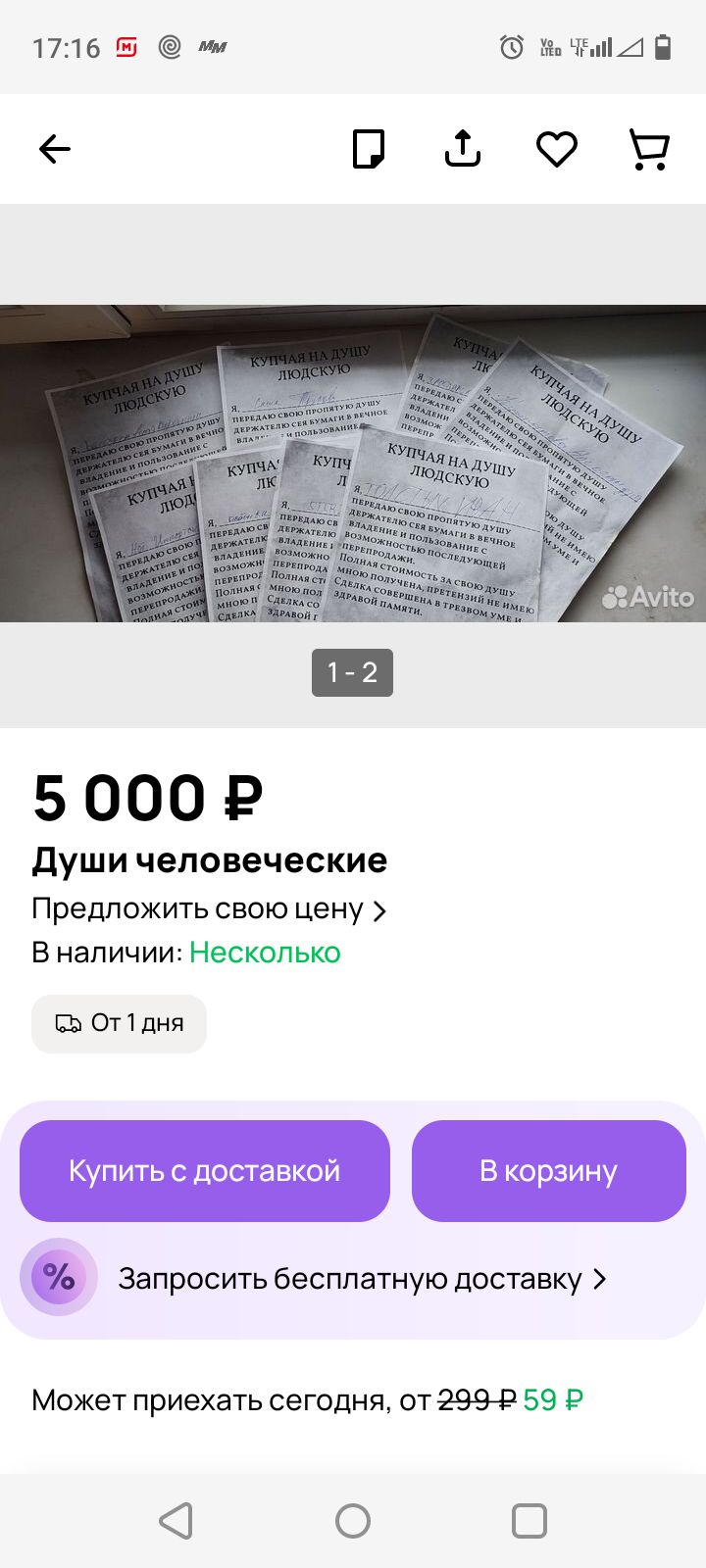706x1568 pixels.
Task: Tap the system back button
Action: point(176,1521)
